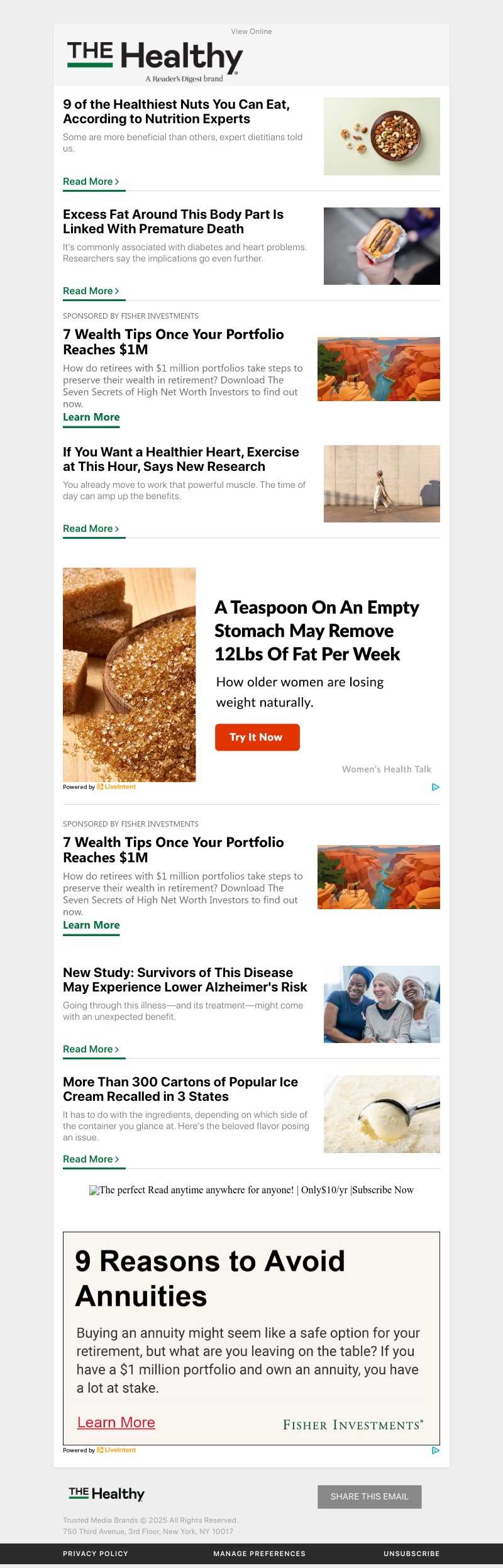
Task: Share this email
Action: [369, 1496]
